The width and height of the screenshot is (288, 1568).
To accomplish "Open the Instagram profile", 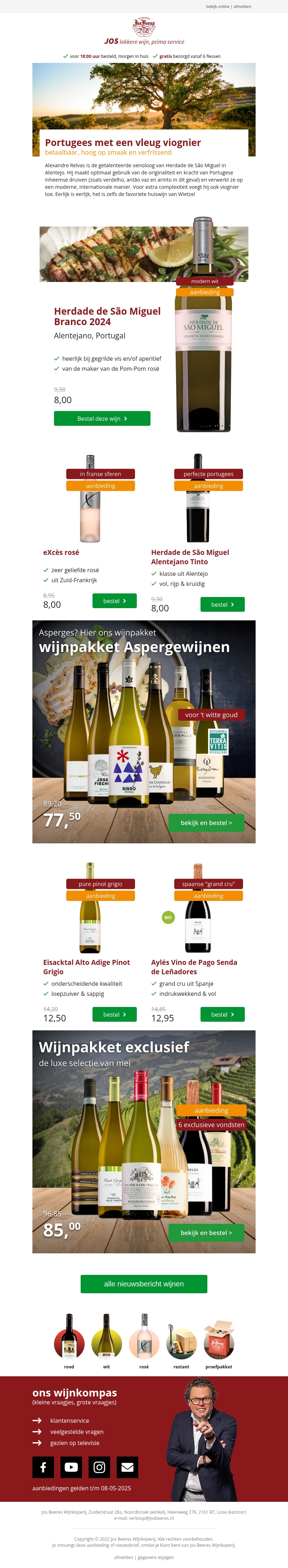I will click(99, 1467).
